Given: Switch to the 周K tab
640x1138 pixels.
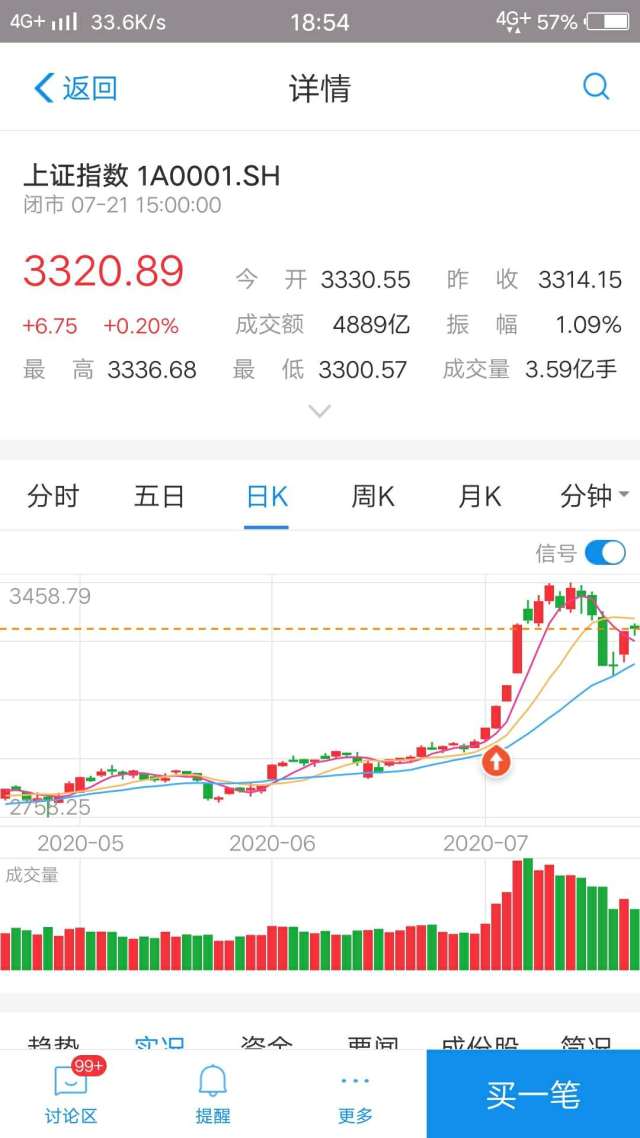Looking at the screenshot, I should [x=373, y=496].
